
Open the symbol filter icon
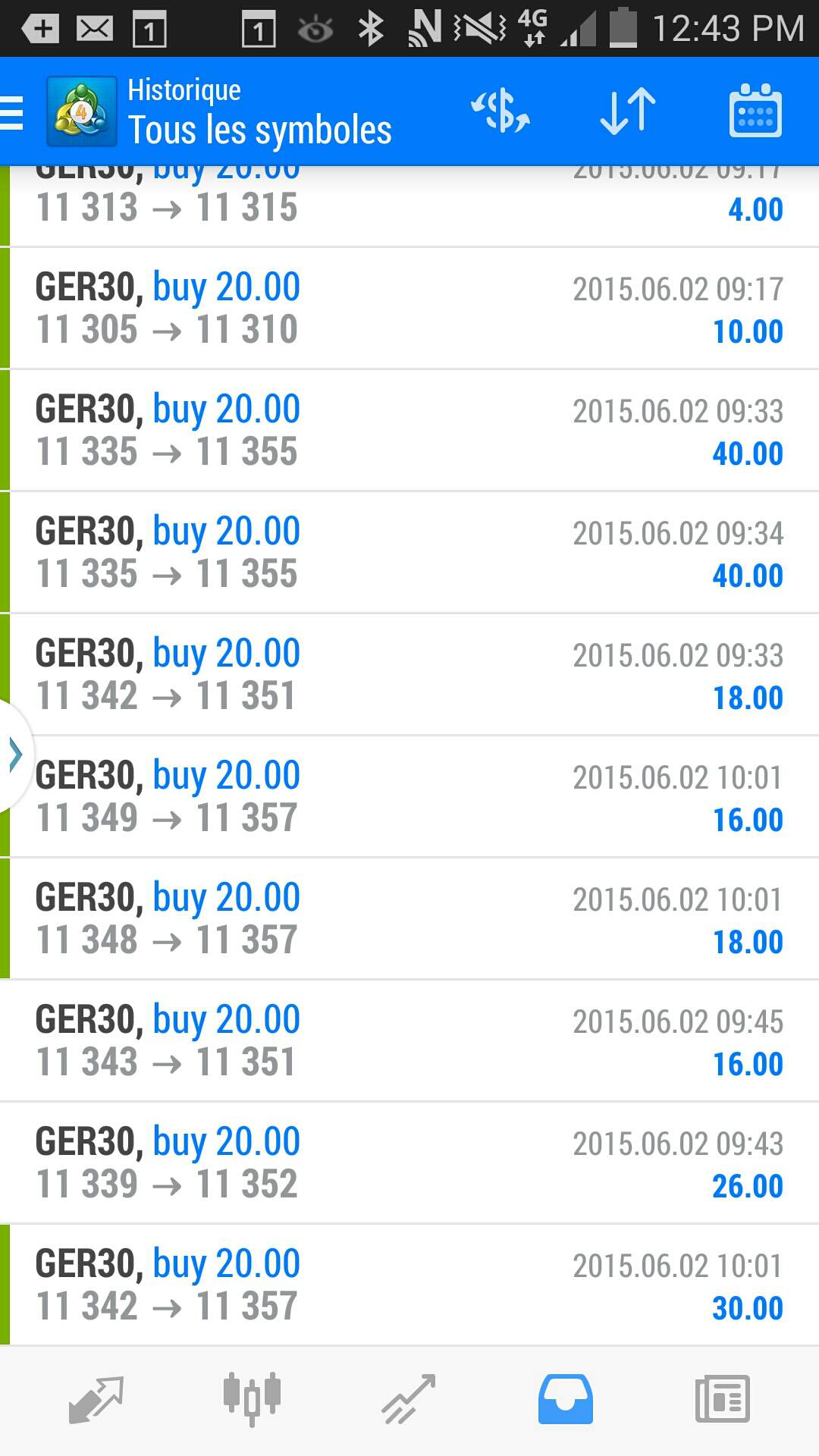[x=500, y=111]
